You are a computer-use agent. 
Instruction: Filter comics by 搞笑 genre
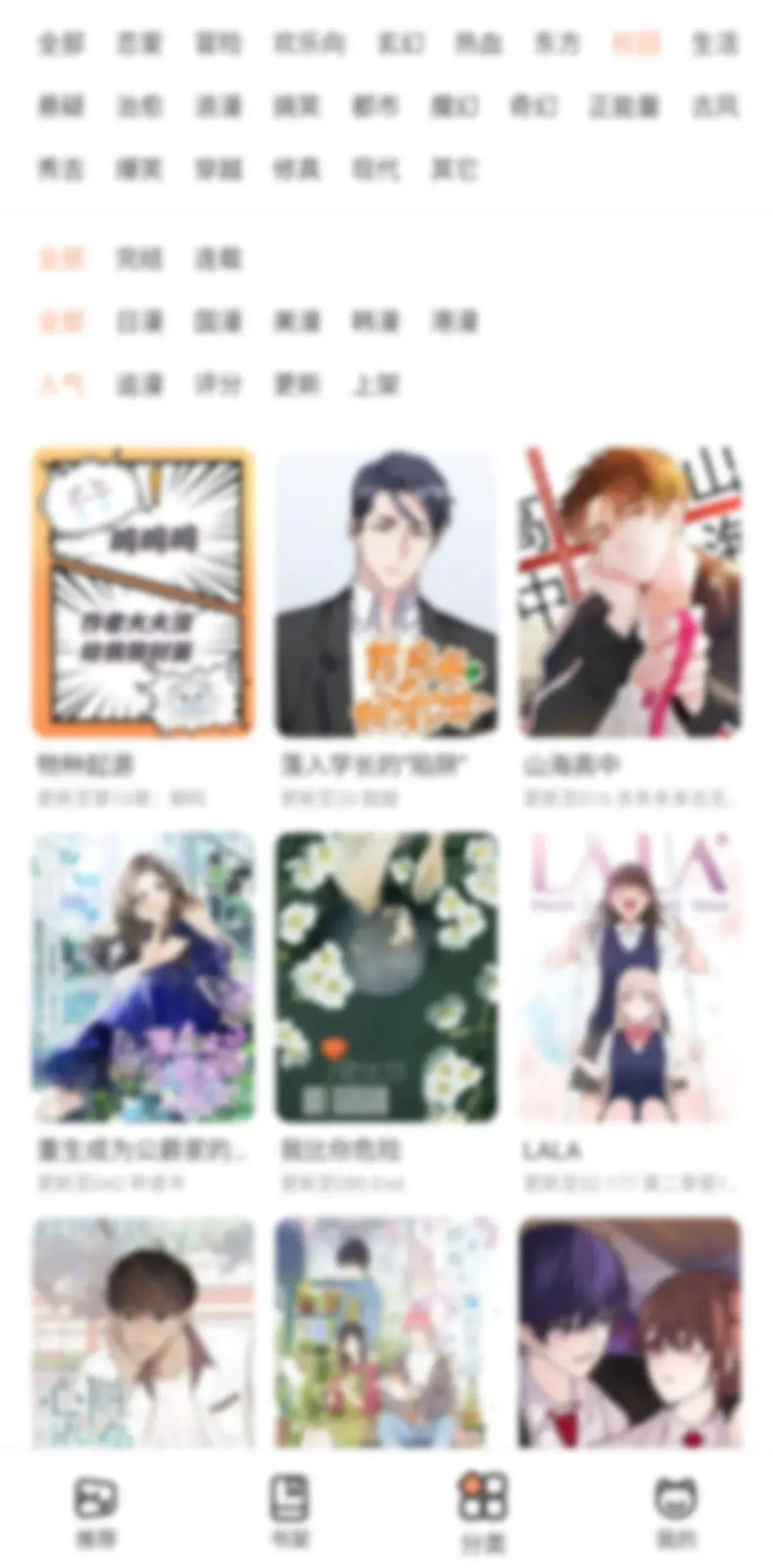click(x=297, y=107)
